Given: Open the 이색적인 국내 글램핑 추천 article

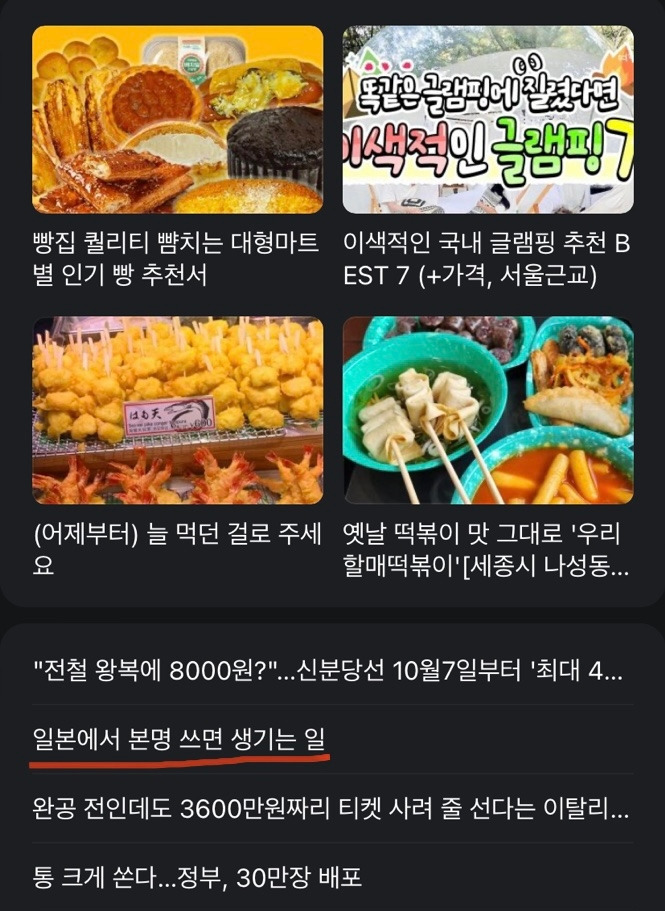Looking at the screenshot, I should [x=487, y=258].
